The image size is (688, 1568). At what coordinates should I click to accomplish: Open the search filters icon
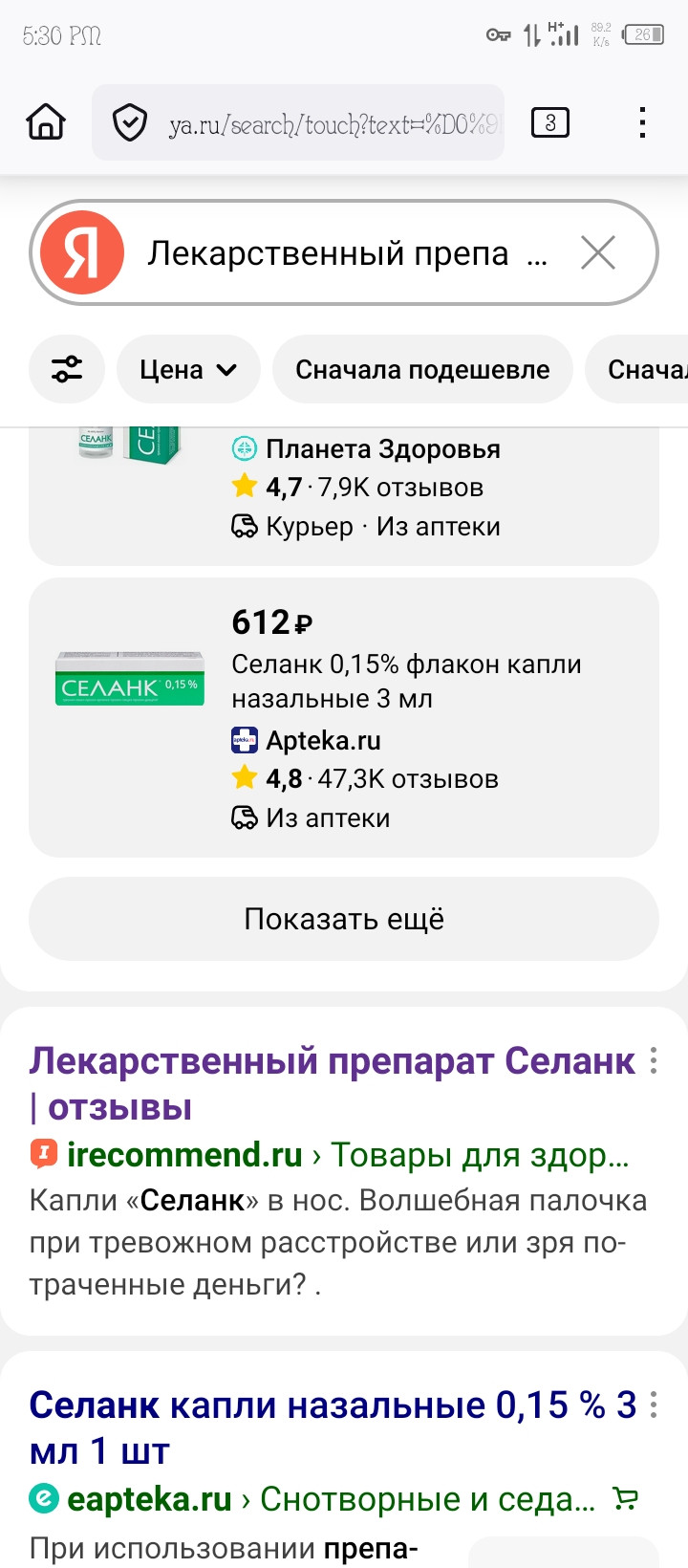(x=67, y=369)
